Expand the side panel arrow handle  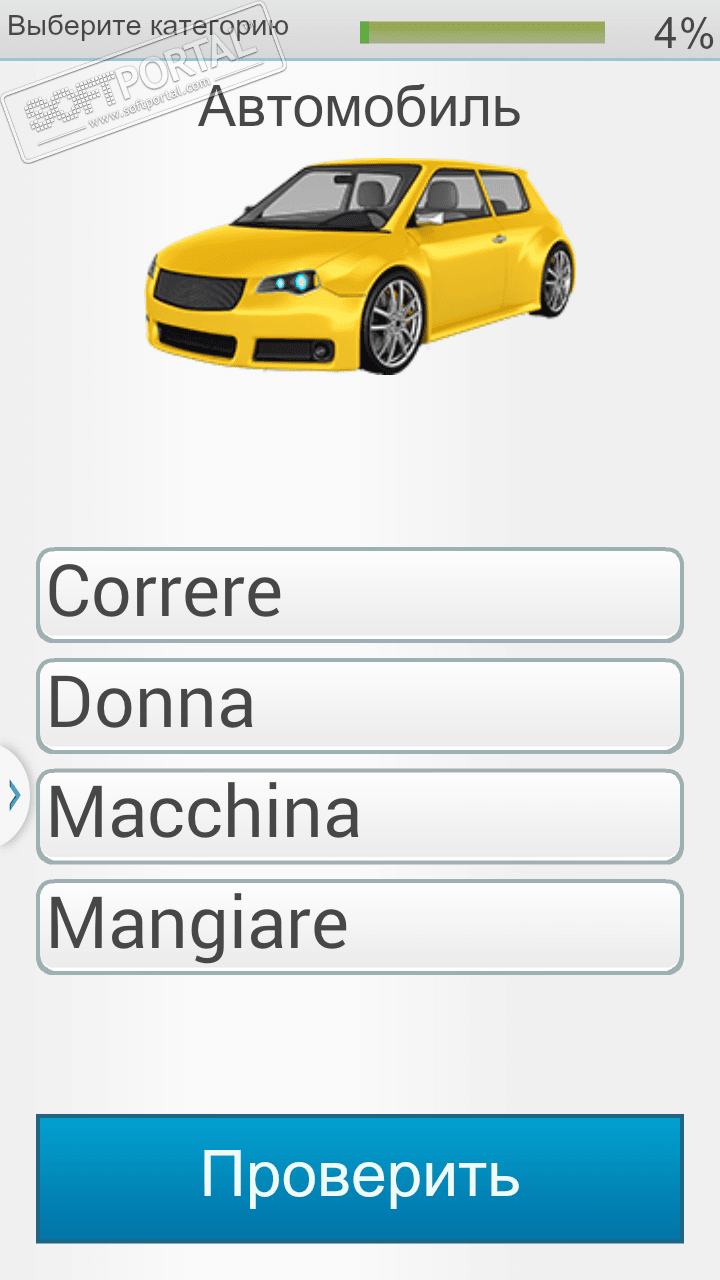13,795
